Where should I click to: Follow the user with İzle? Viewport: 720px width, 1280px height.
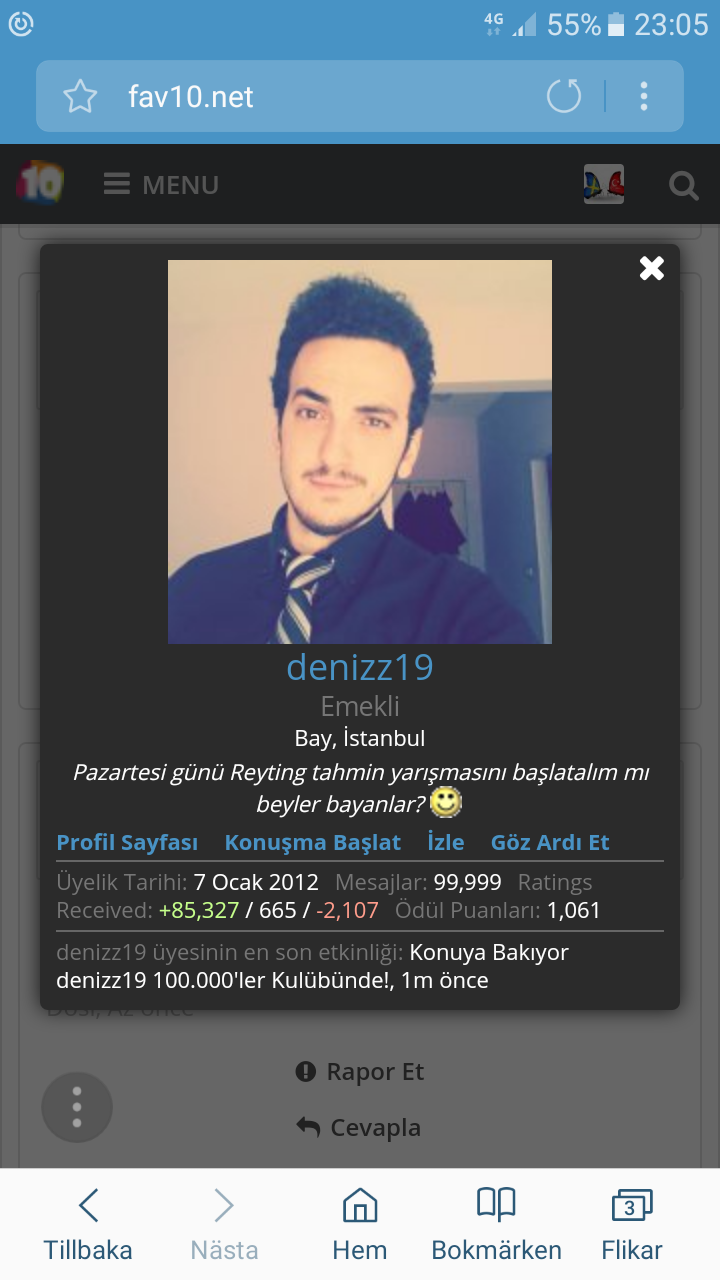446,842
